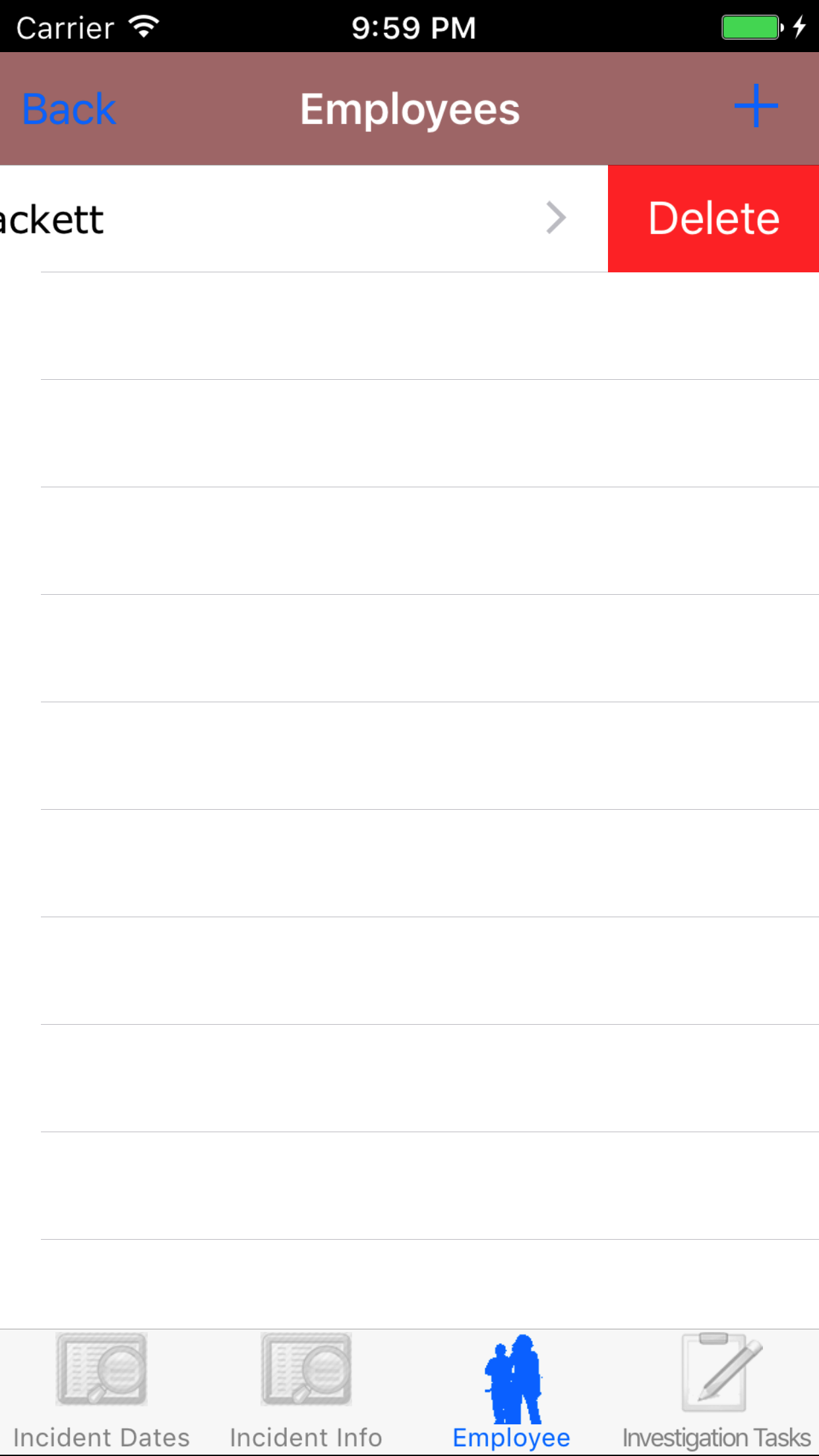Delete the swiped employee row
Screen dimensions: 819x1456
point(713,219)
